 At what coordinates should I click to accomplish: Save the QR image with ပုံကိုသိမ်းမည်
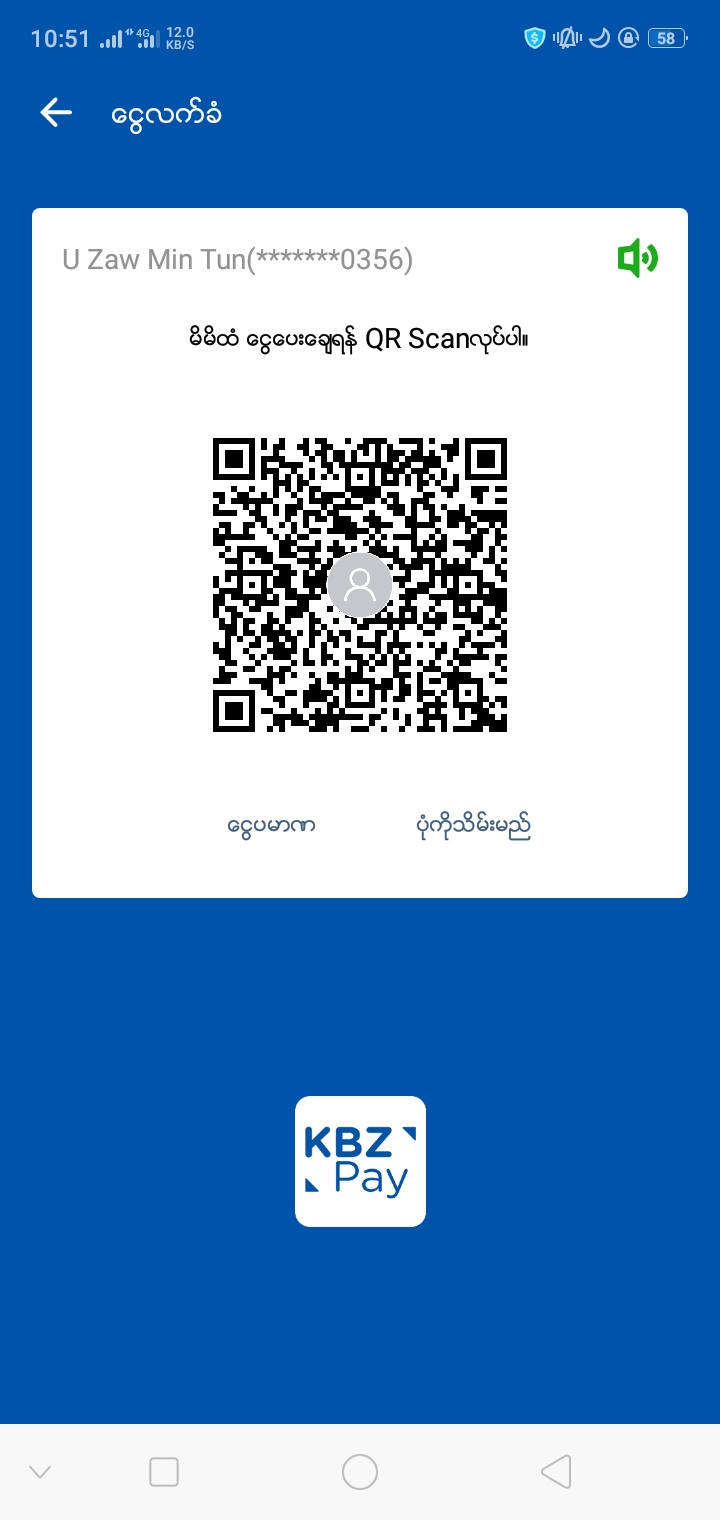coord(473,826)
